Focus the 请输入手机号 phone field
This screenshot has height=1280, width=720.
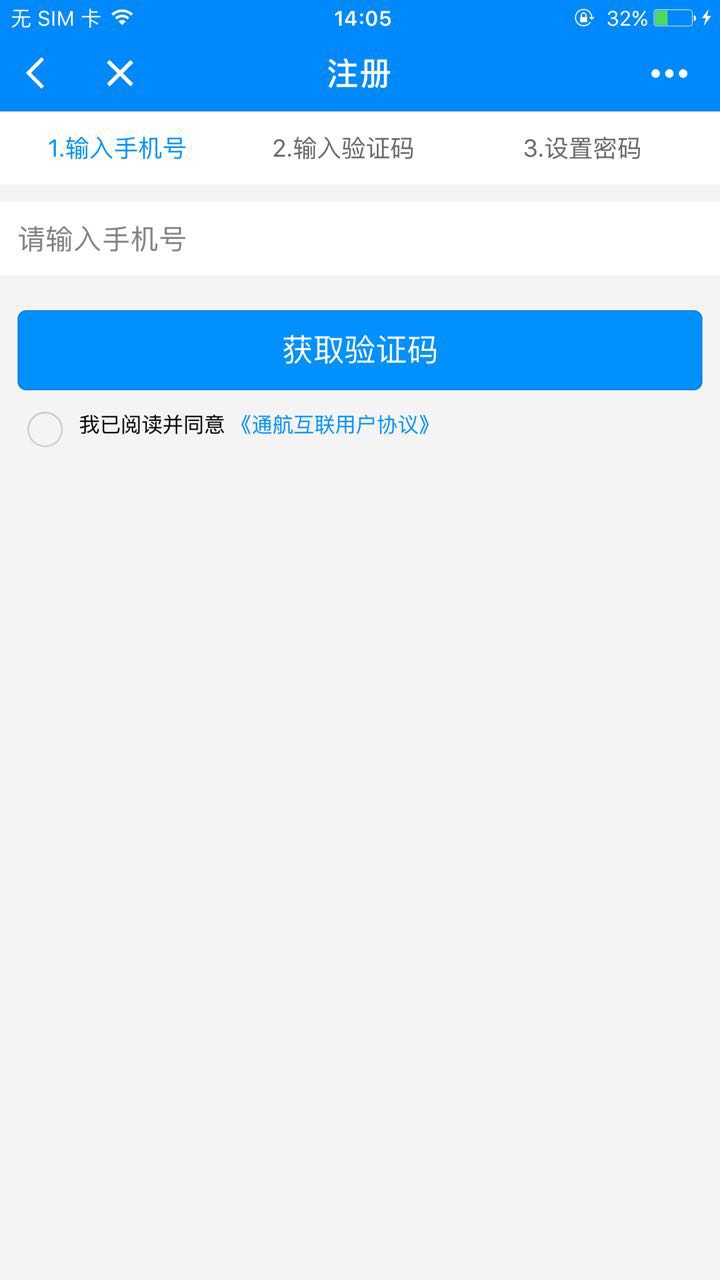click(x=360, y=240)
